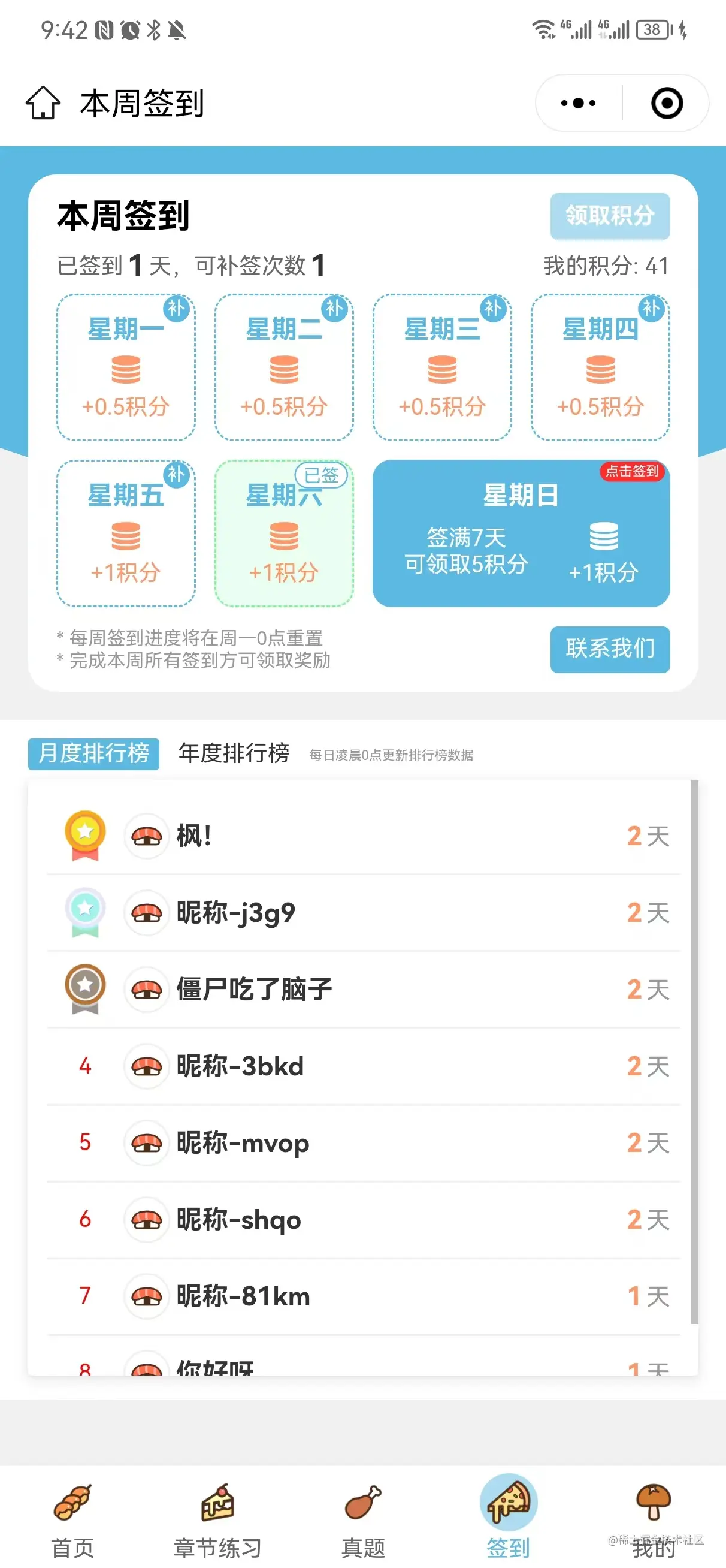The width and height of the screenshot is (726, 1568).
Task: Make up the sign-in for 星期三
Action: pos(443,367)
